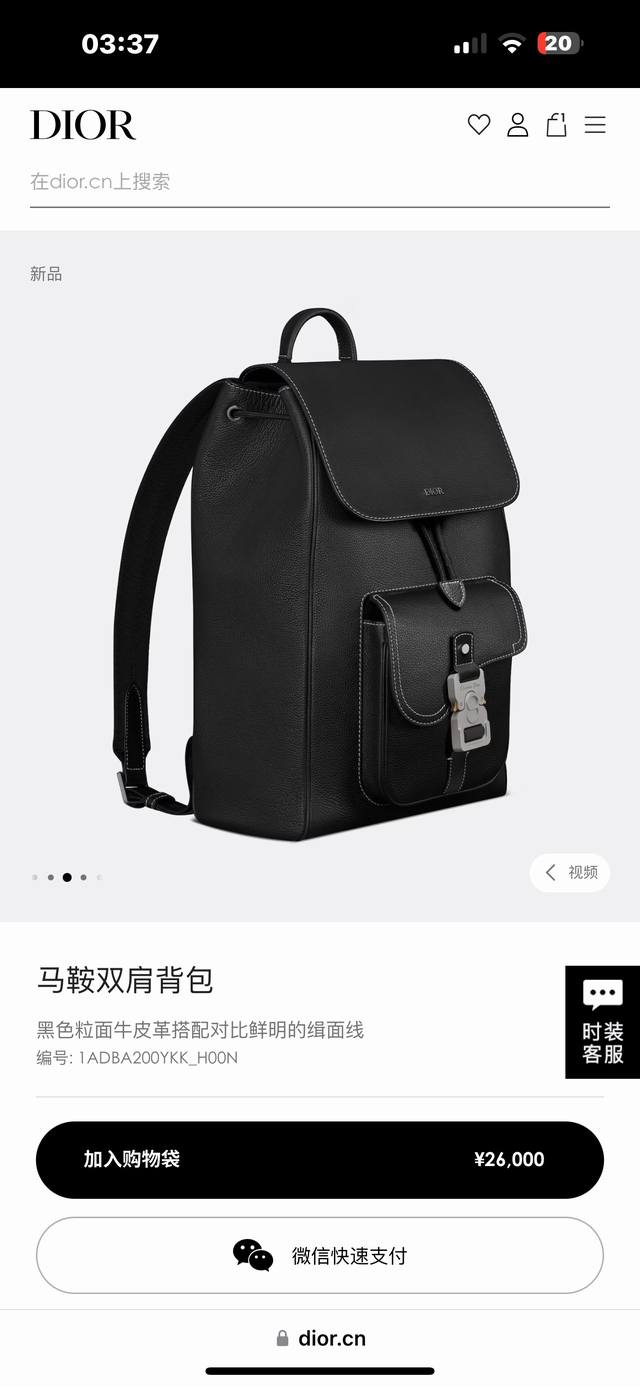Add backpack with 加入购物袋 button
This screenshot has width=640, height=1387.
point(319,1159)
